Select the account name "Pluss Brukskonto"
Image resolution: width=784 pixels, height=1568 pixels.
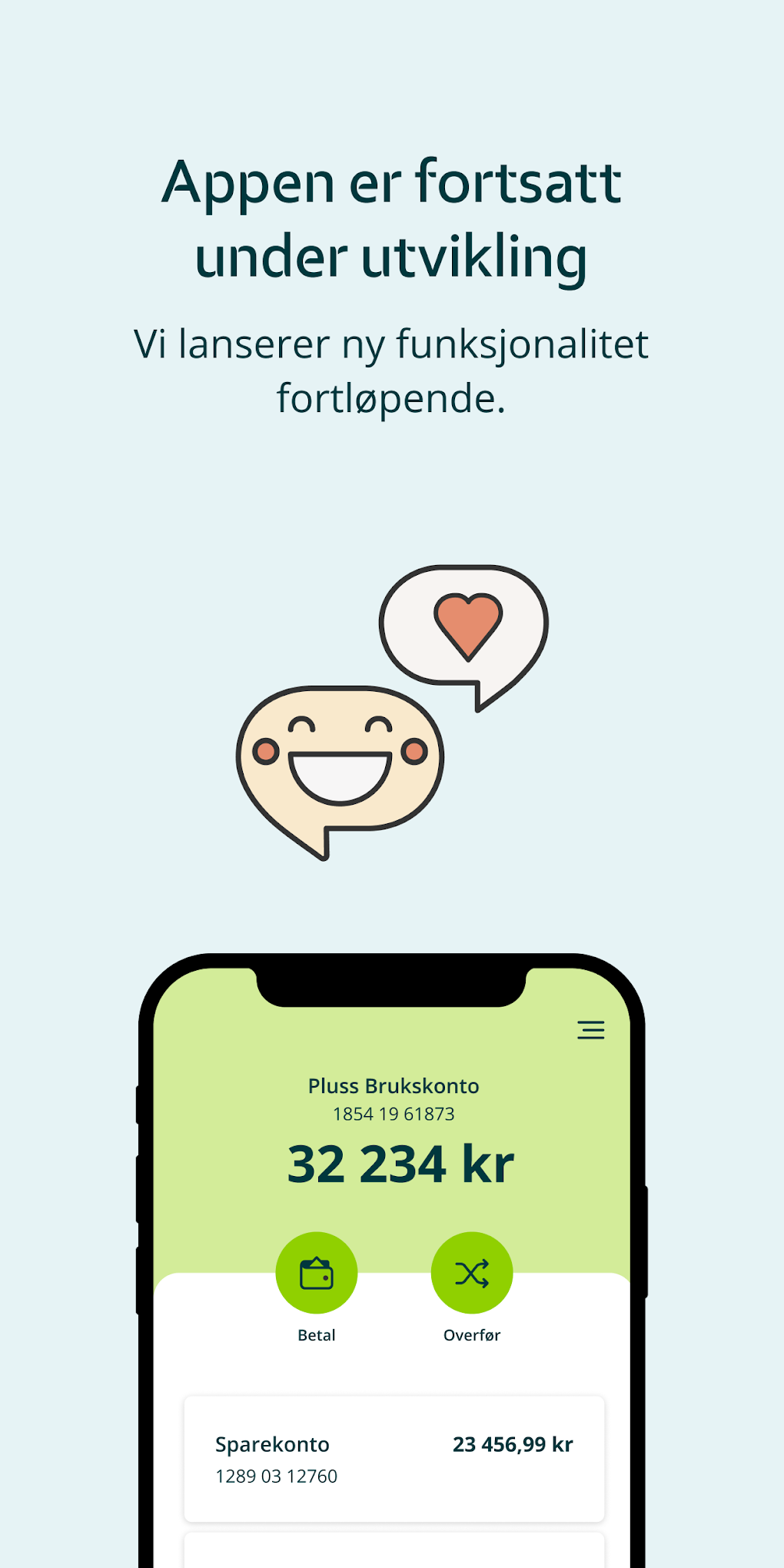pyautogui.click(x=393, y=1085)
